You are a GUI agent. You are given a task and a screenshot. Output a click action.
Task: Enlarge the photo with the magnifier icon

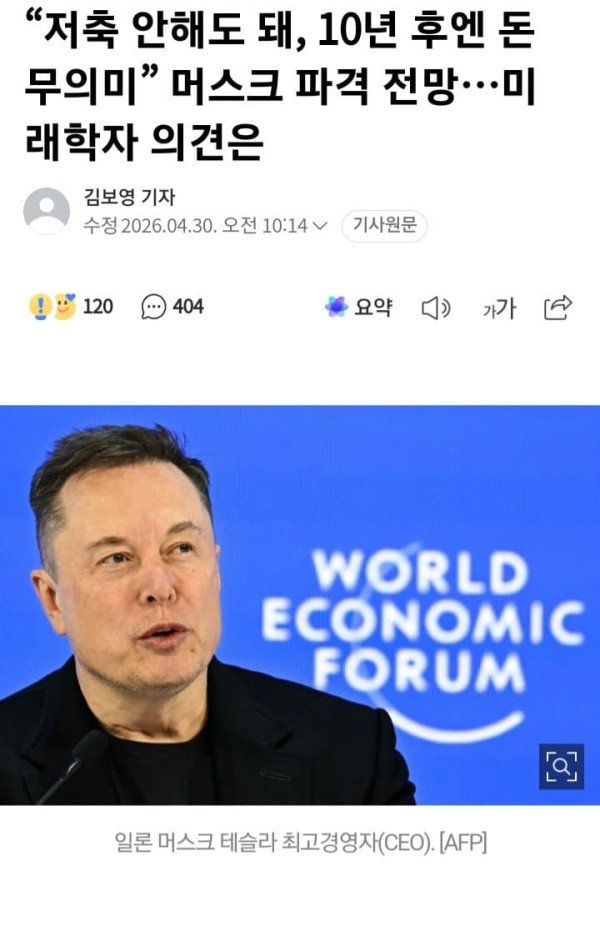[x=561, y=766]
